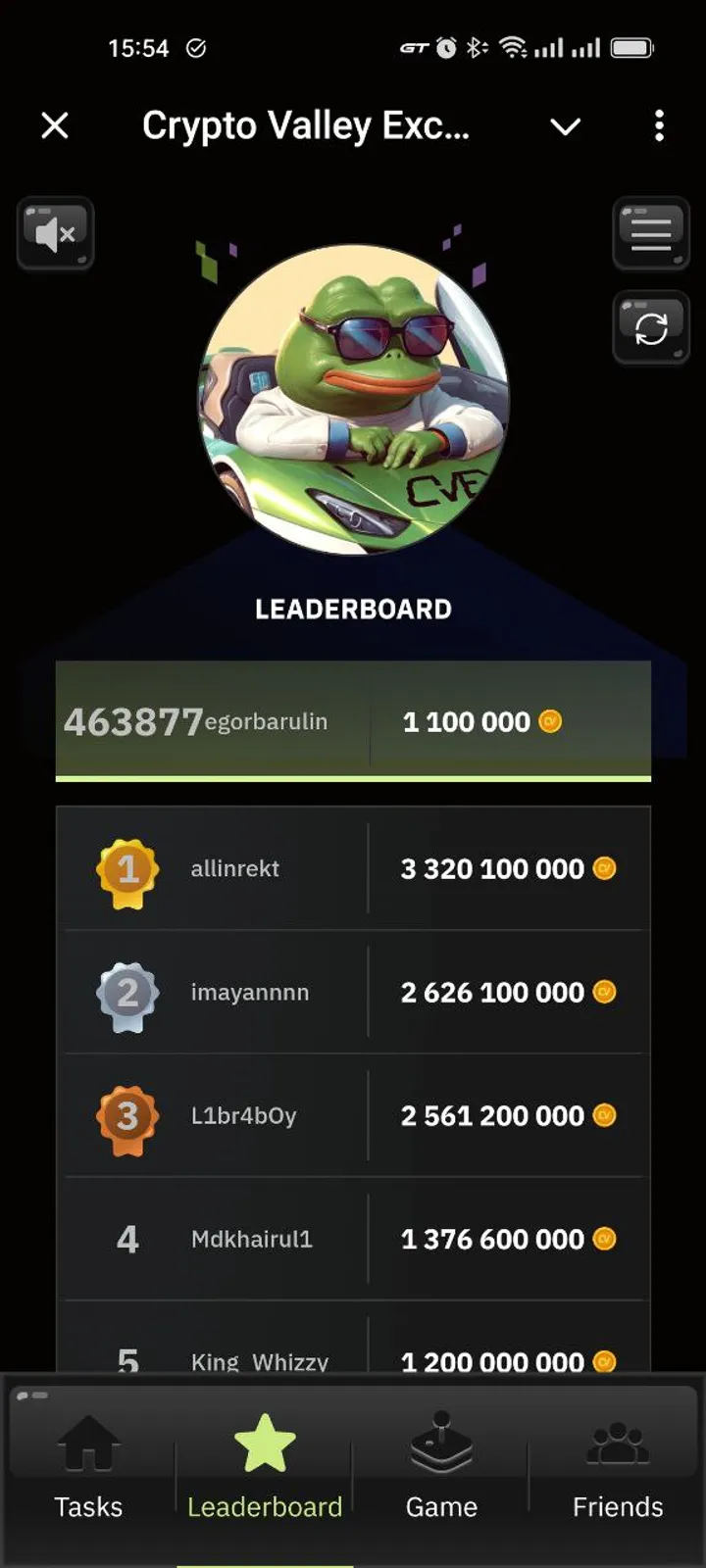Image resolution: width=706 pixels, height=1568 pixels.
Task: Tap the Pepe frog avatar image
Action: pyautogui.click(x=353, y=392)
